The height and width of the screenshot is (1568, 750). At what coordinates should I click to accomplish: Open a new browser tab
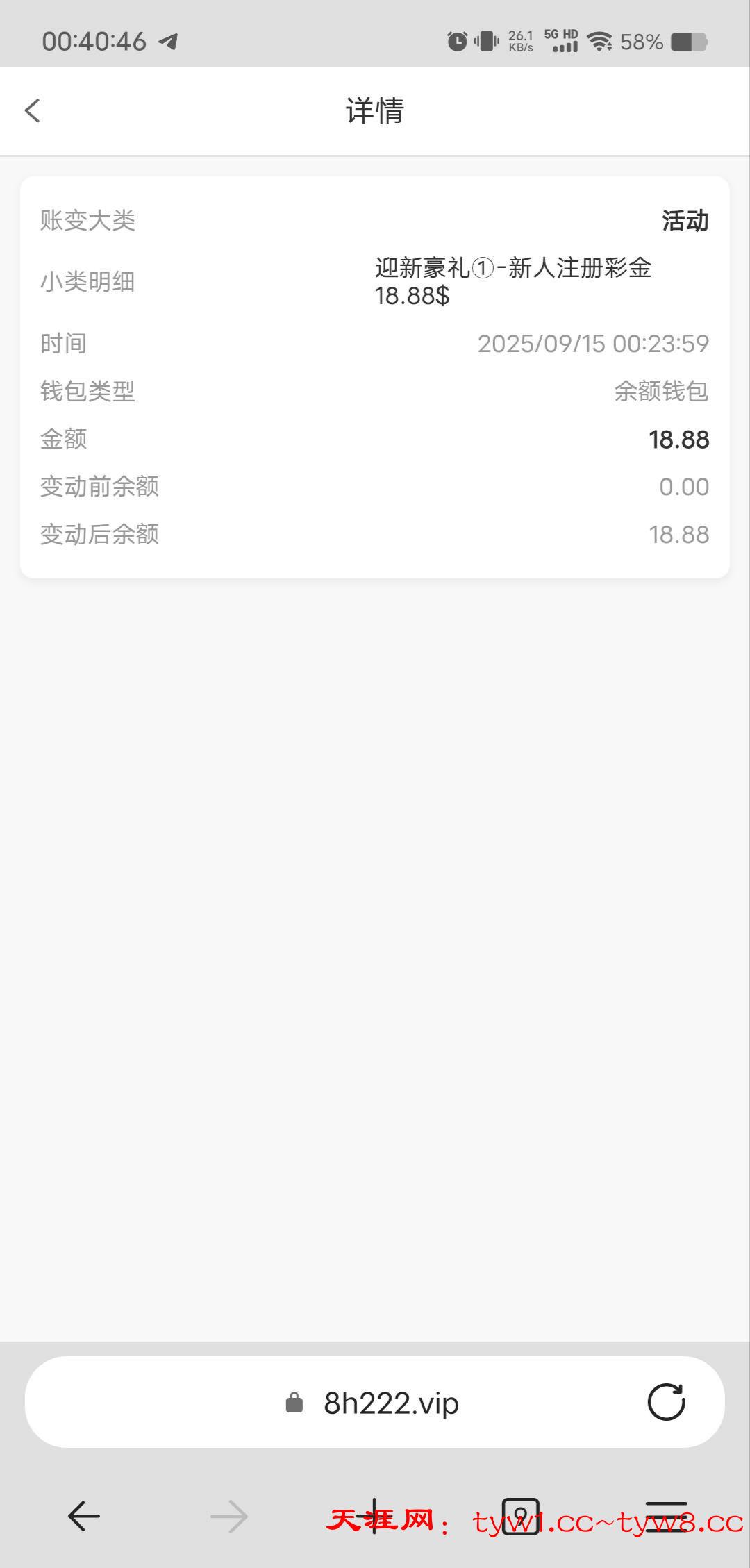pos(375,1516)
